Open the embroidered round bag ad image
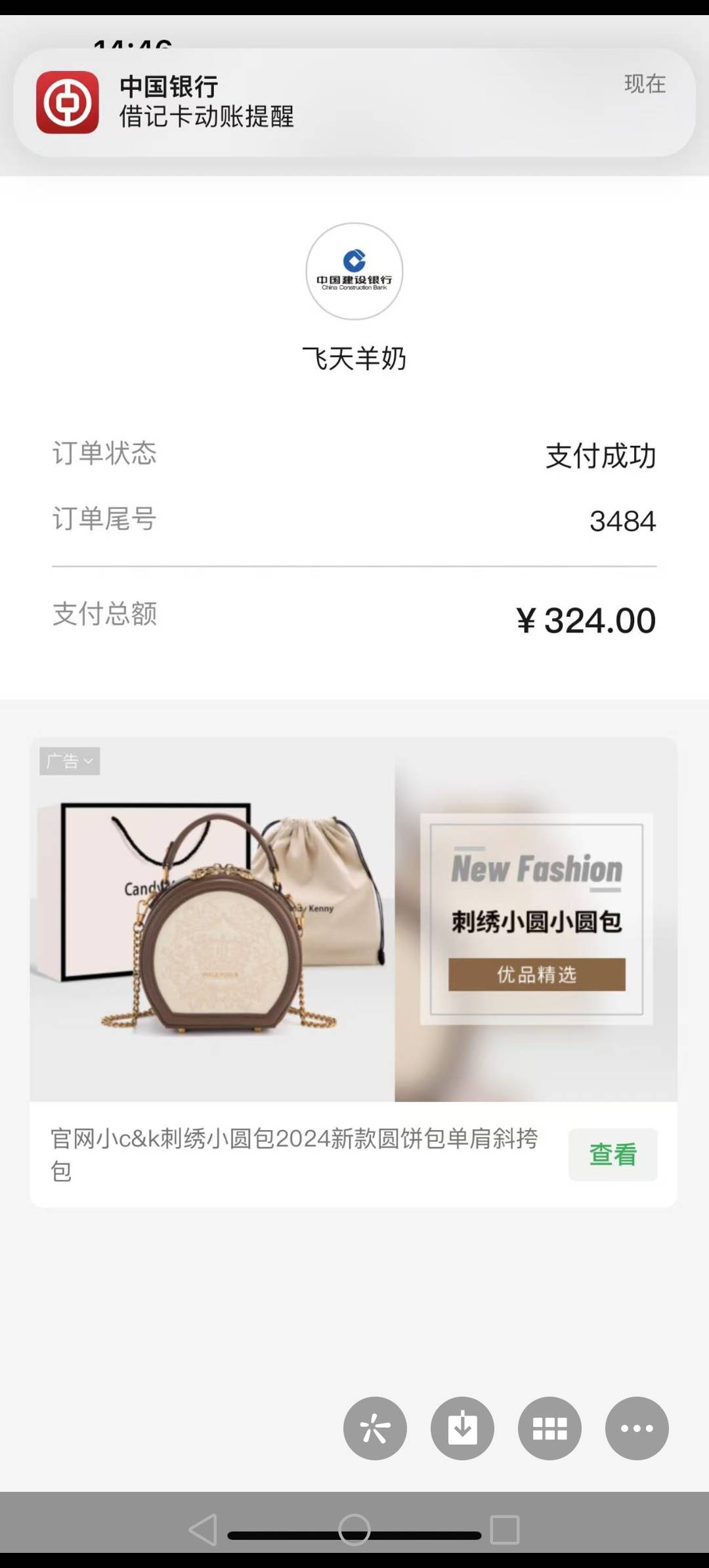Image resolution: width=709 pixels, height=1568 pixels. (x=353, y=919)
